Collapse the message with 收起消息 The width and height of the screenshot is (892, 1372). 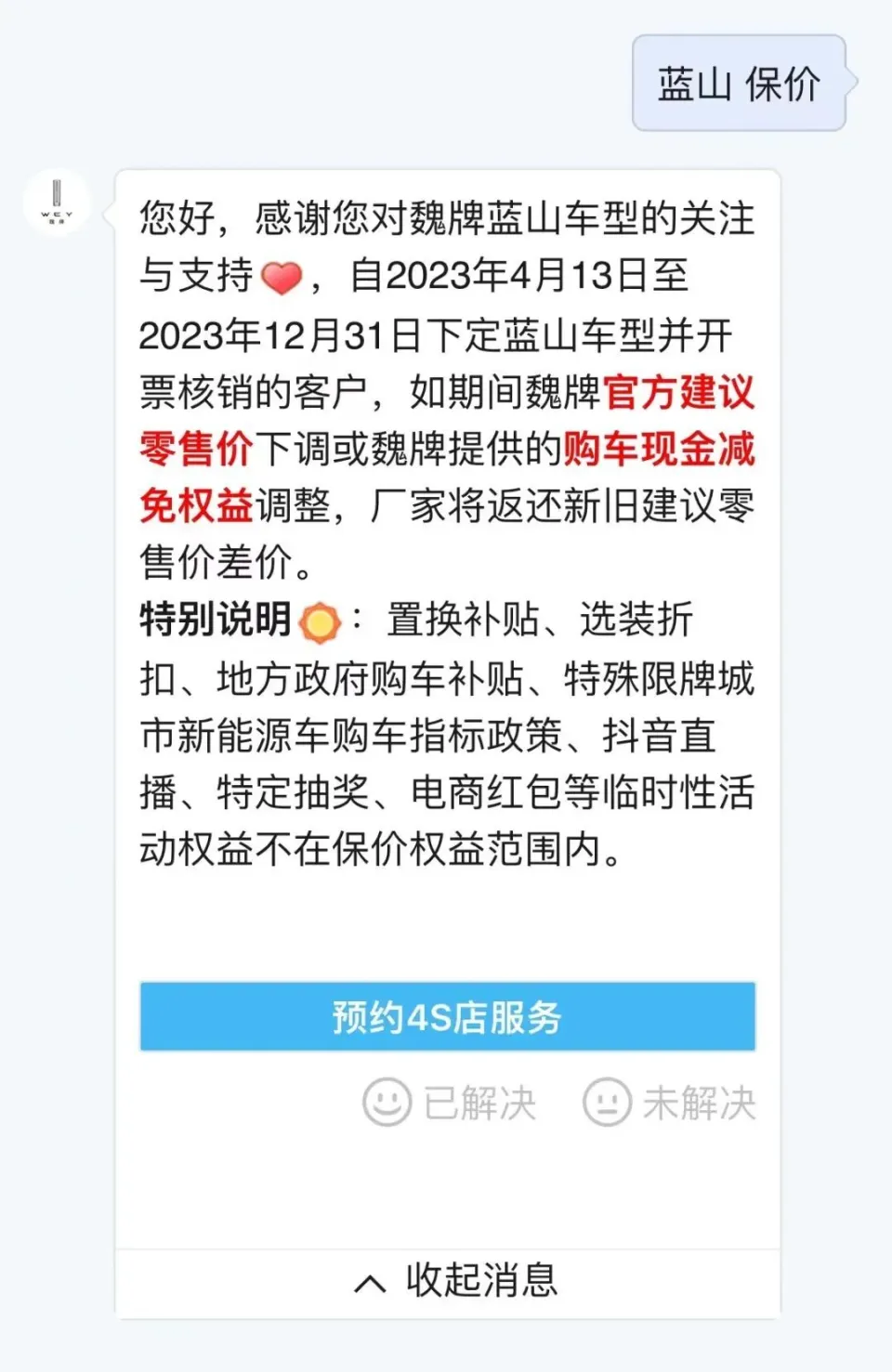[456, 1281]
